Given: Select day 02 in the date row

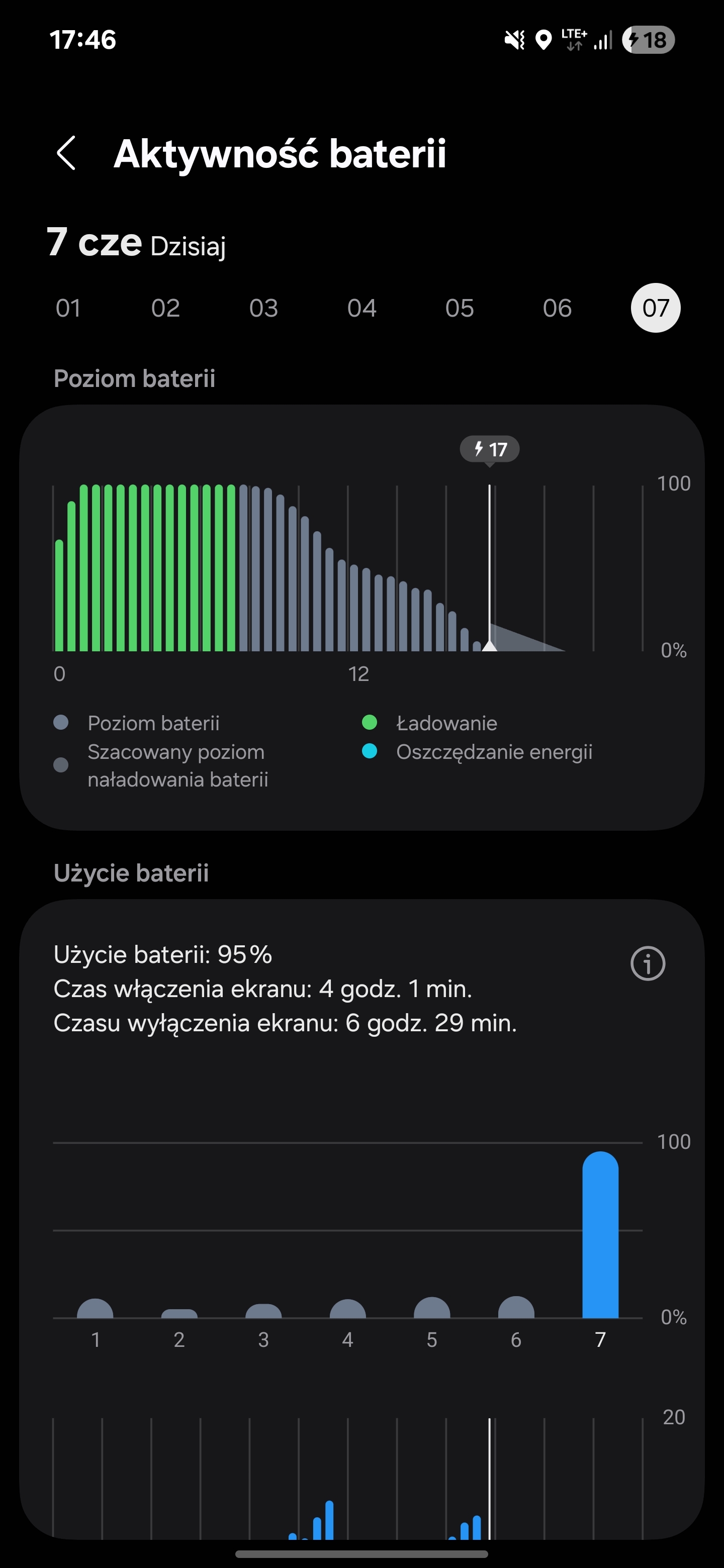Looking at the screenshot, I should (165, 308).
